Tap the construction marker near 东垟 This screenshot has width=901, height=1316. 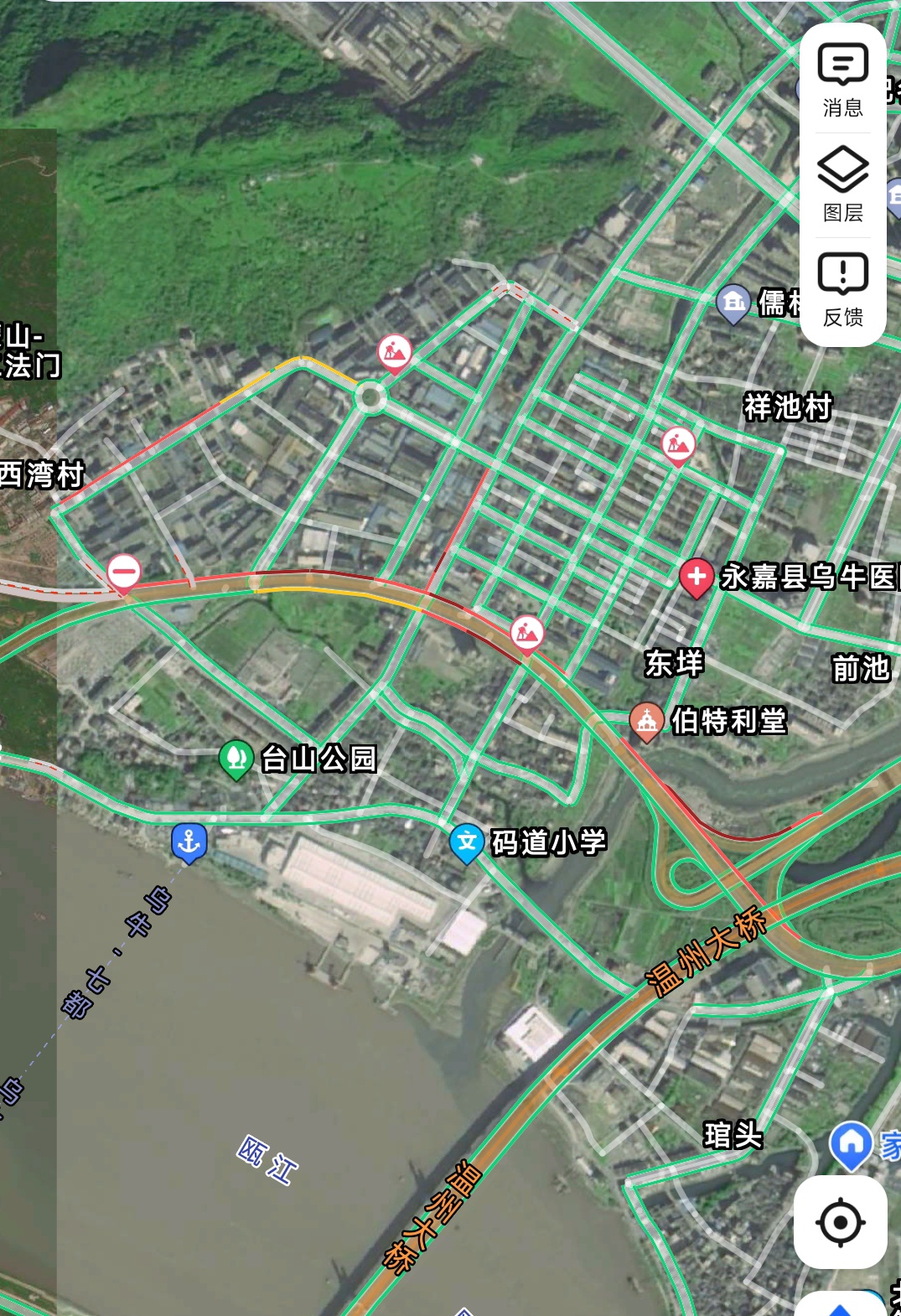click(x=526, y=633)
